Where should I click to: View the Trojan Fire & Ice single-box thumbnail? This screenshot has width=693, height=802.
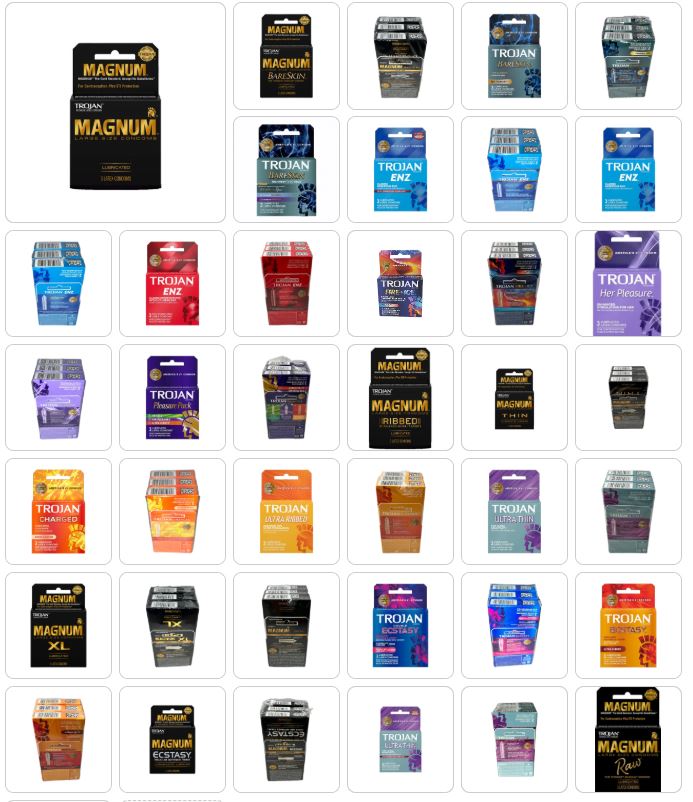pos(400,284)
